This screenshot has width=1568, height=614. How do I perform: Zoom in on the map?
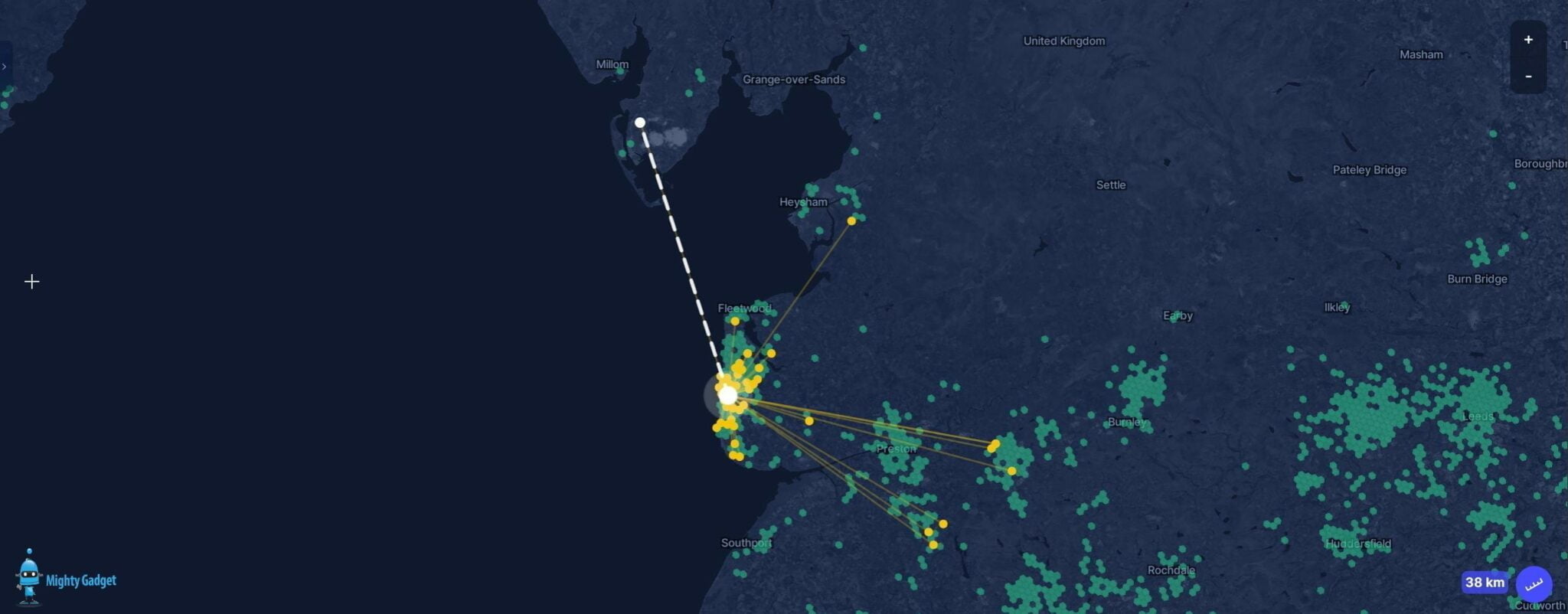pos(1527,40)
